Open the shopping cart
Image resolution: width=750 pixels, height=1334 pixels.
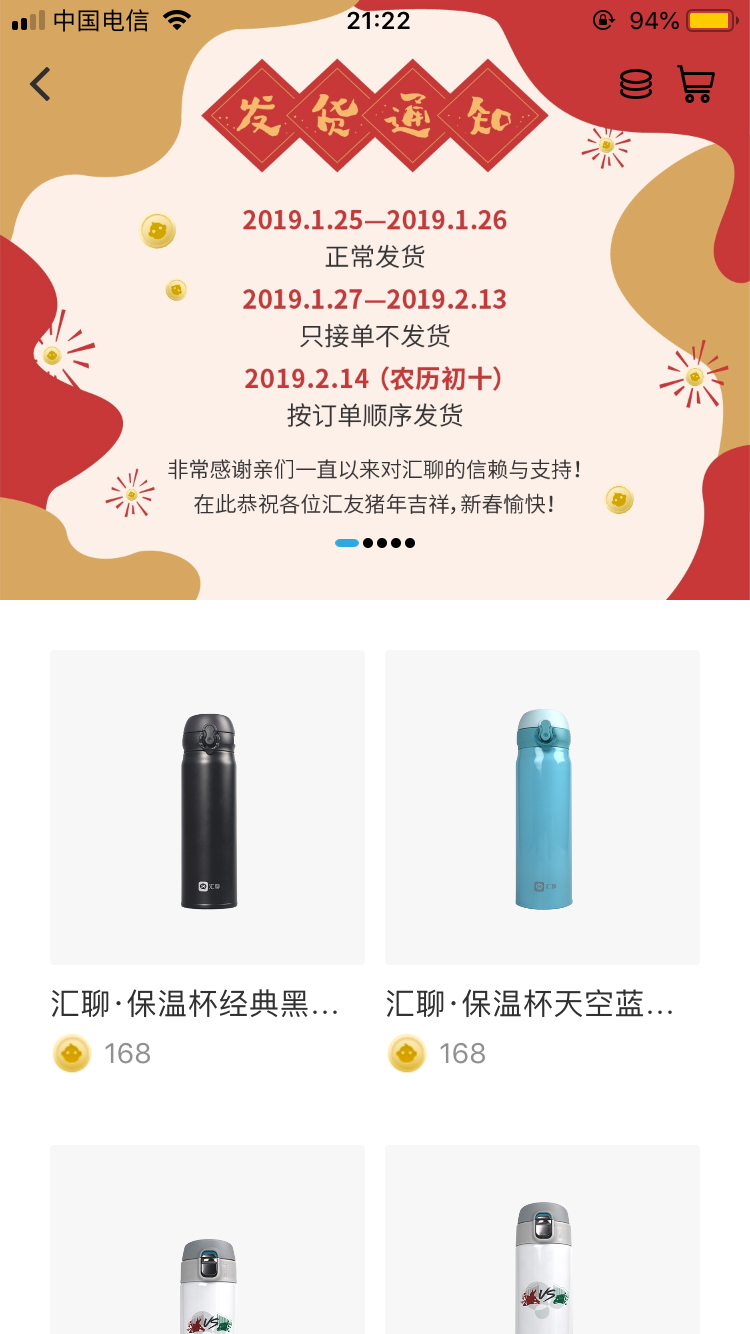695,85
